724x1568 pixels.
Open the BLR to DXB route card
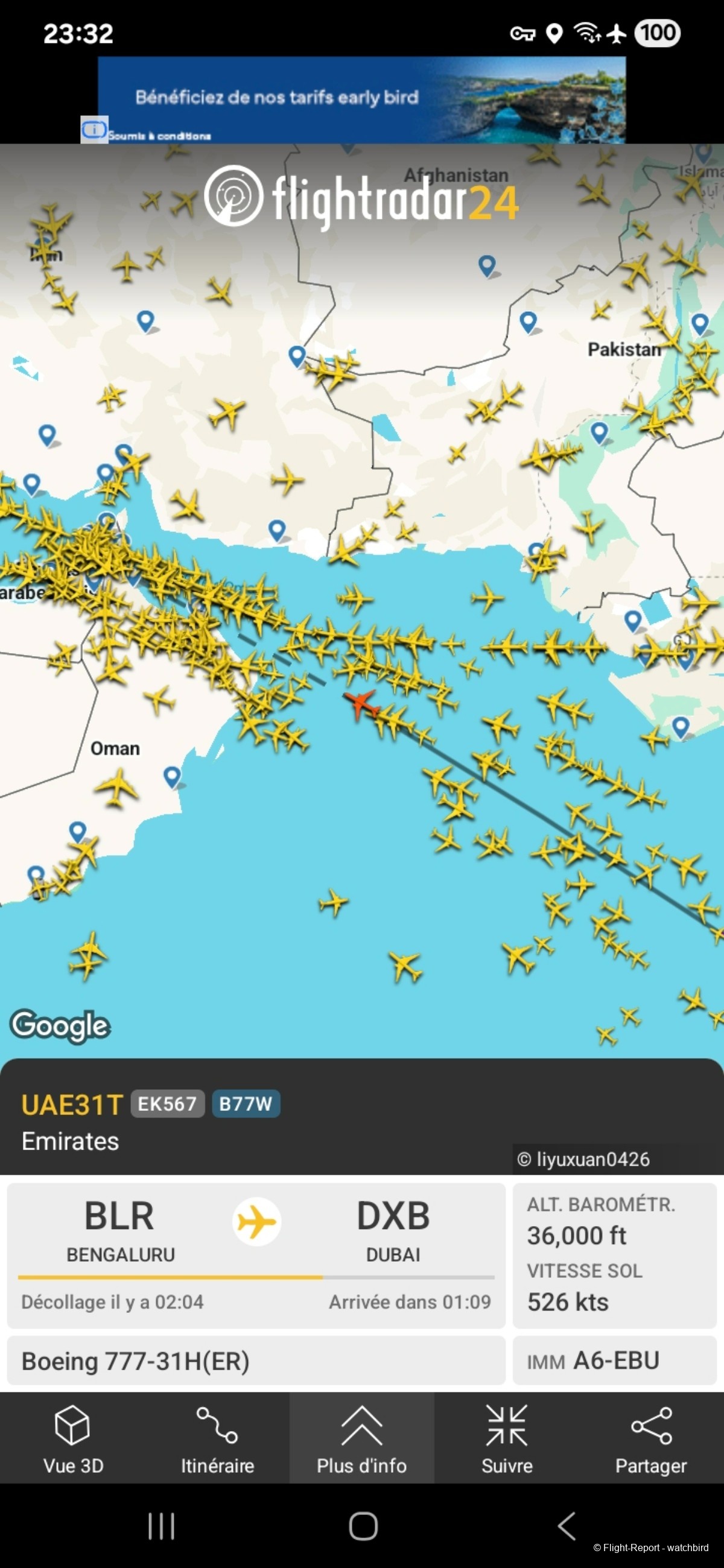point(256,1254)
